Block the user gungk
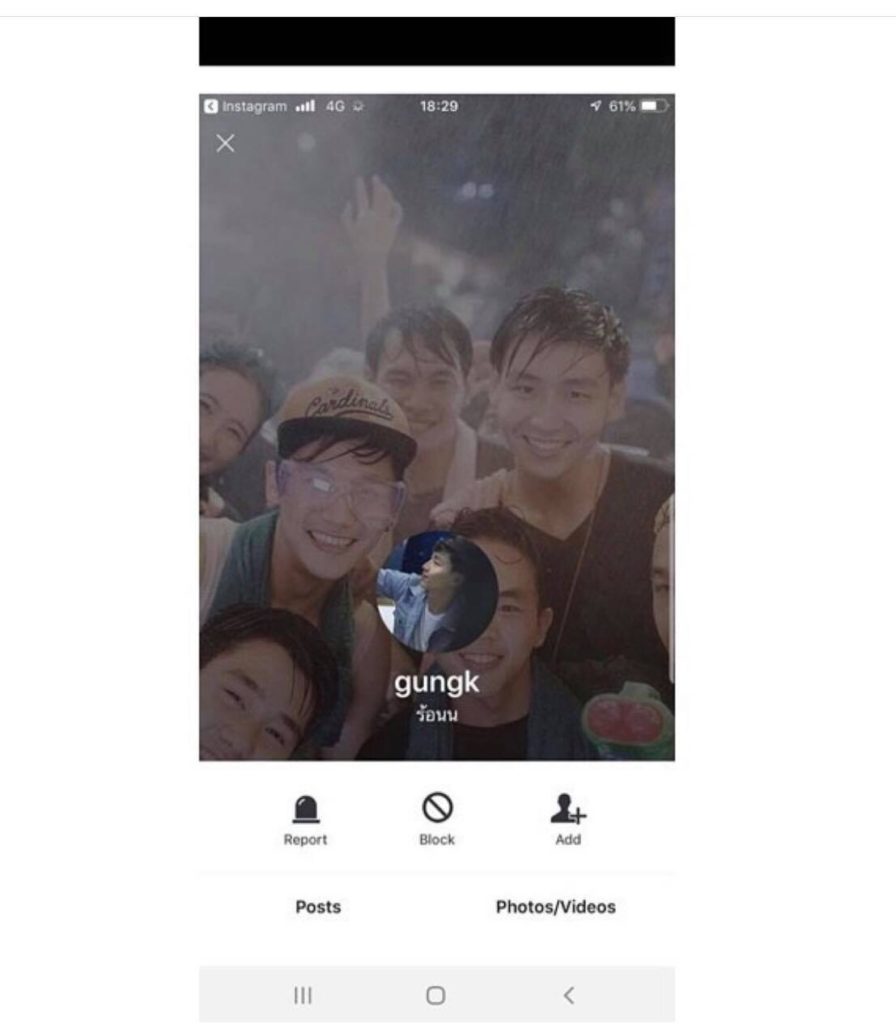 (437, 819)
